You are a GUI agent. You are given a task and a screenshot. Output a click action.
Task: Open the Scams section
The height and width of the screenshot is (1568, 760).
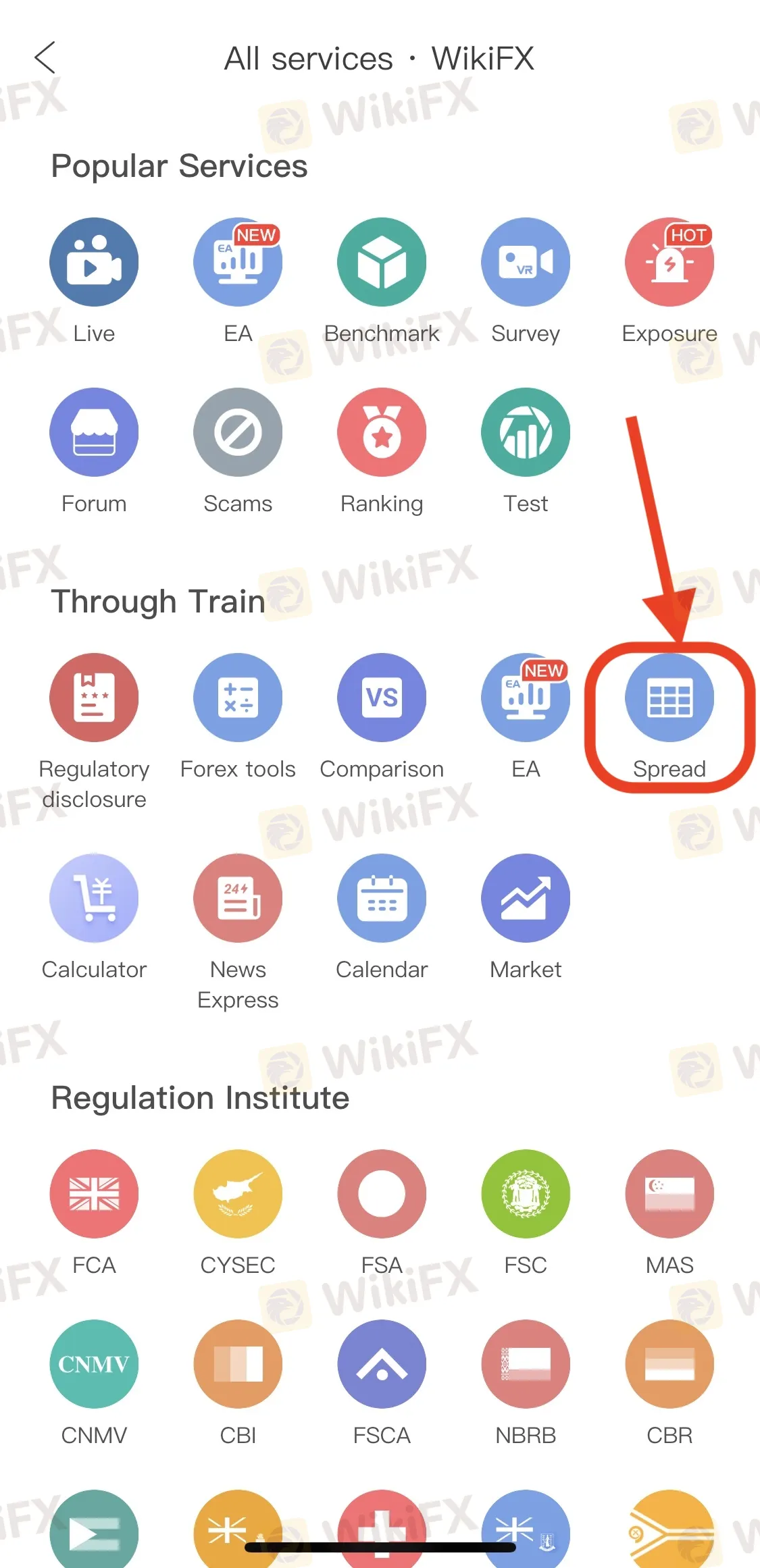tap(238, 432)
